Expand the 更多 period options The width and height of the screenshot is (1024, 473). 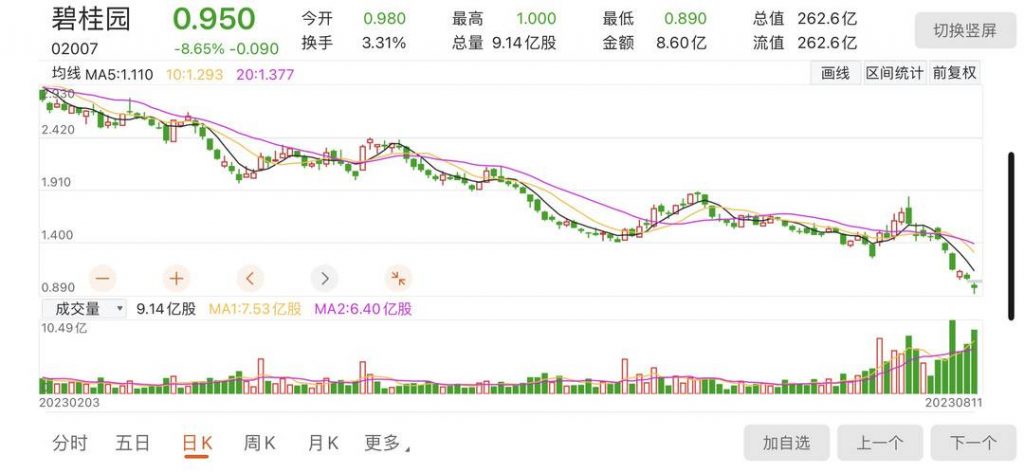coord(385,443)
